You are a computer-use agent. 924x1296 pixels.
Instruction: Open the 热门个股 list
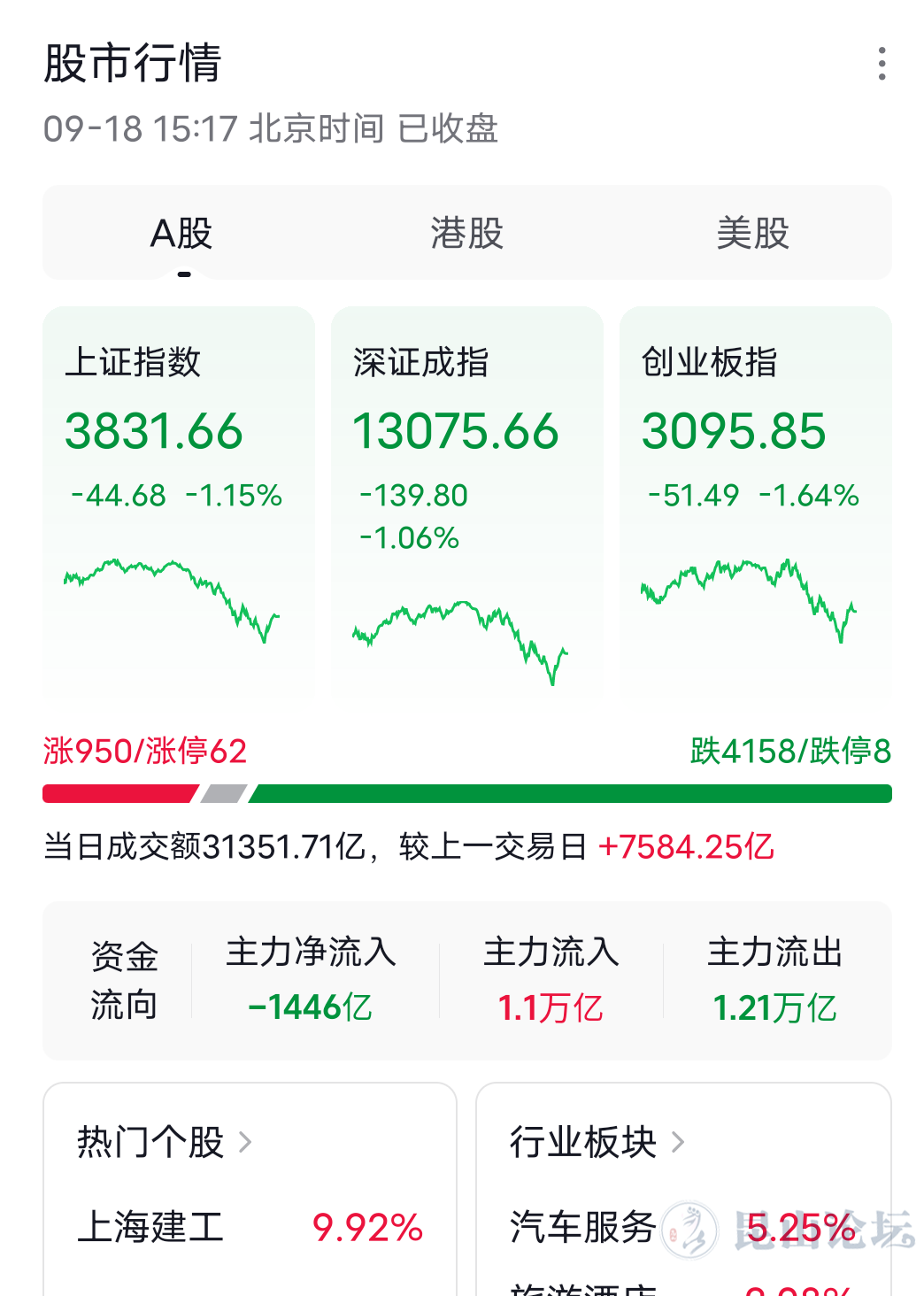(165, 1142)
